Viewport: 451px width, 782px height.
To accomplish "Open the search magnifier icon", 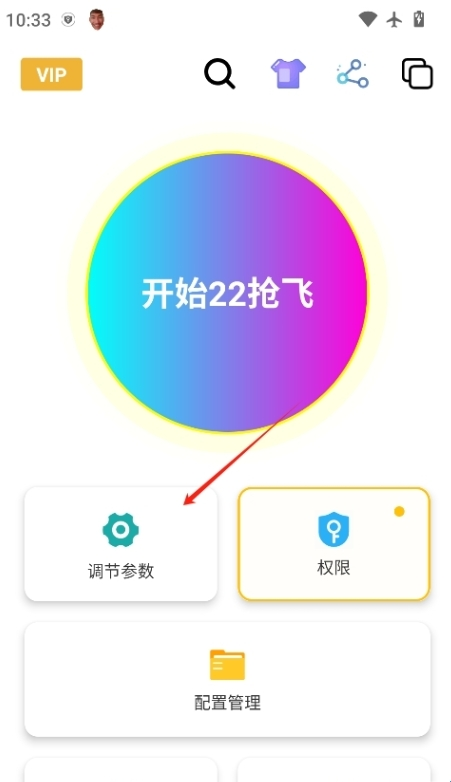I will pyautogui.click(x=220, y=74).
